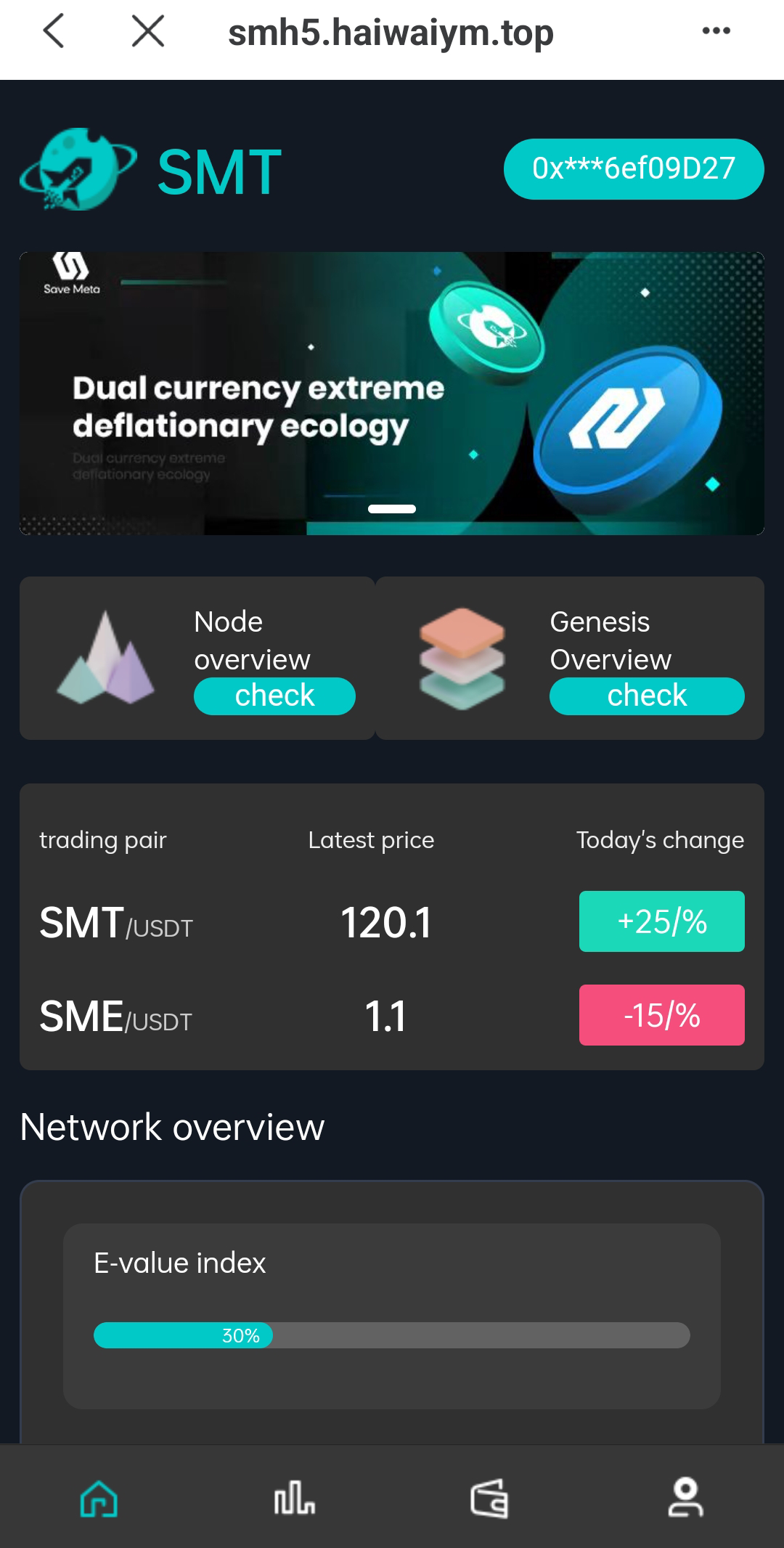The width and height of the screenshot is (784, 1548).
Task: Close the in-app browser page
Action: click(x=148, y=32)
